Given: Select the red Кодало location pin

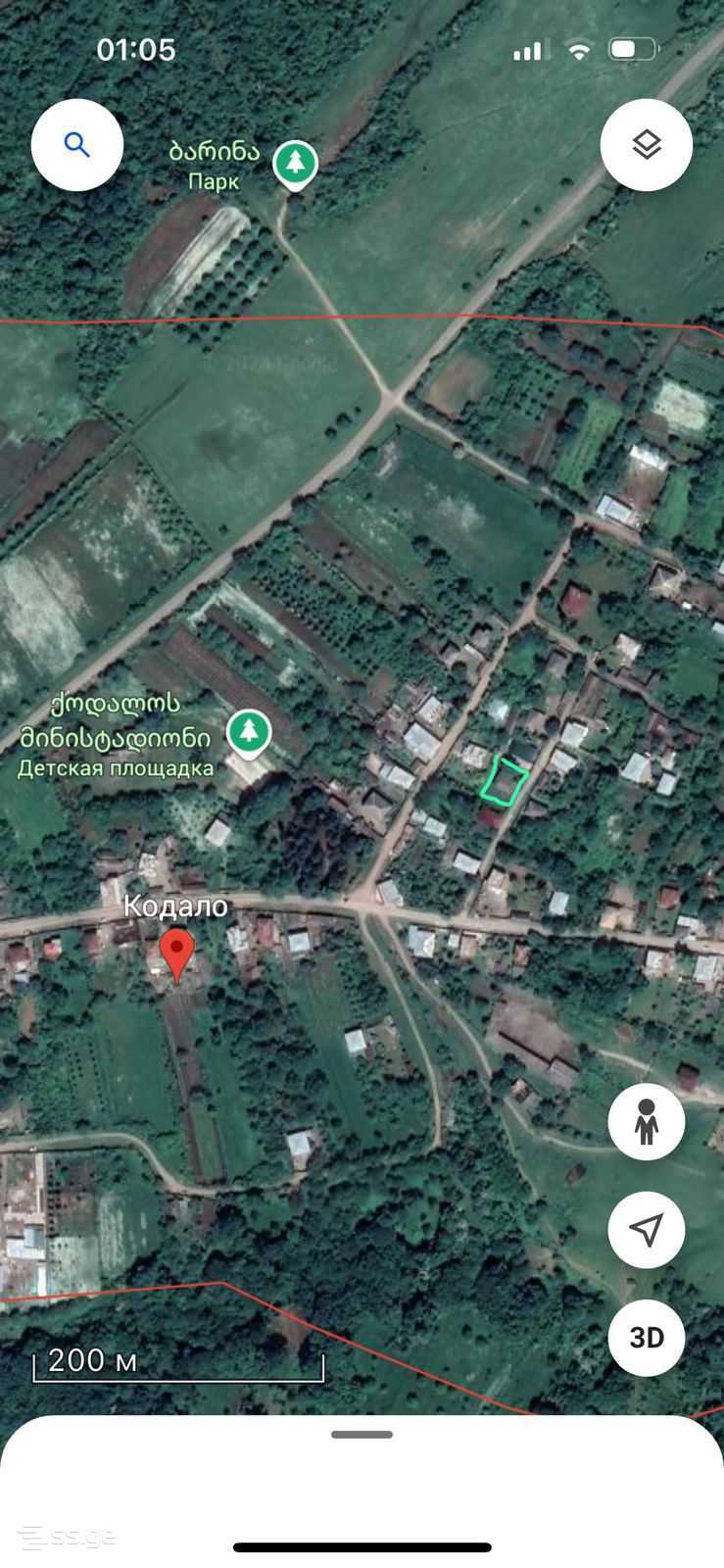Looking at the screenshot, I should coord(176,955).
